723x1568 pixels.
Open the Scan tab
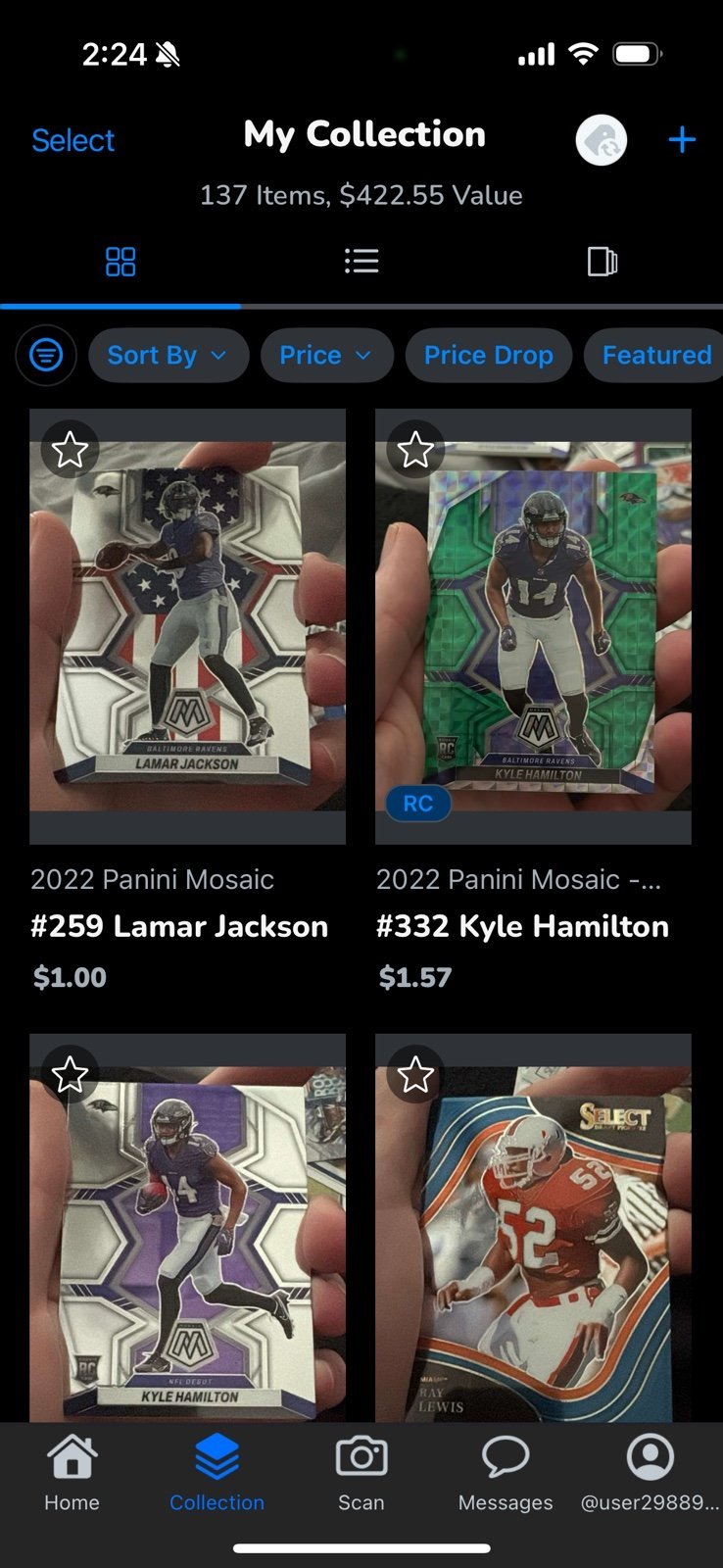(361, 1473)
